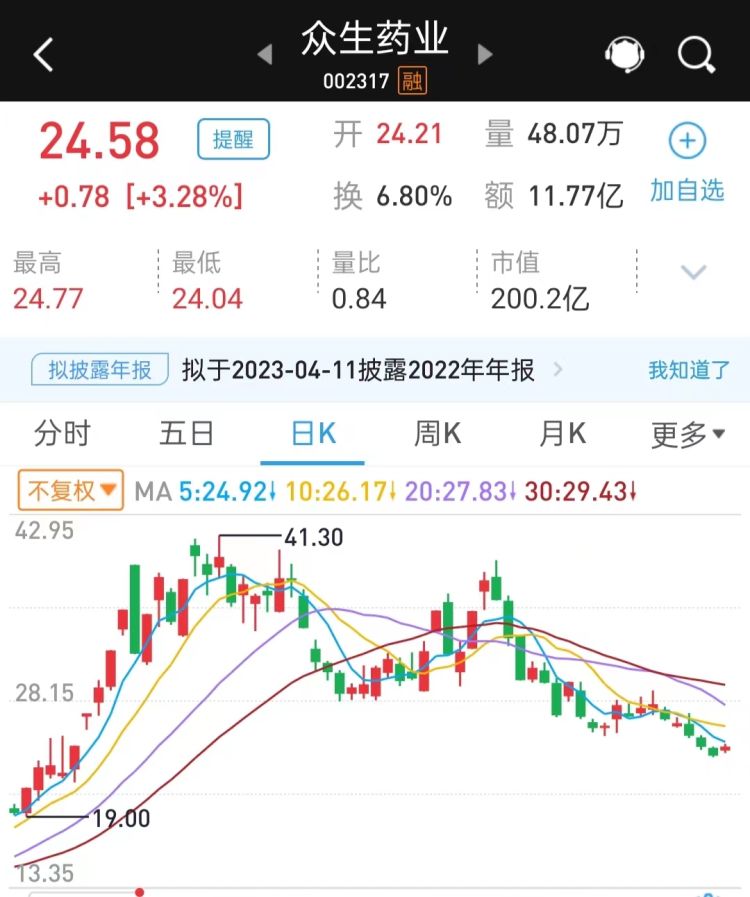Open the customer service headset icon
The width and height of the screenshot is (750, 897).
[624, 54]
